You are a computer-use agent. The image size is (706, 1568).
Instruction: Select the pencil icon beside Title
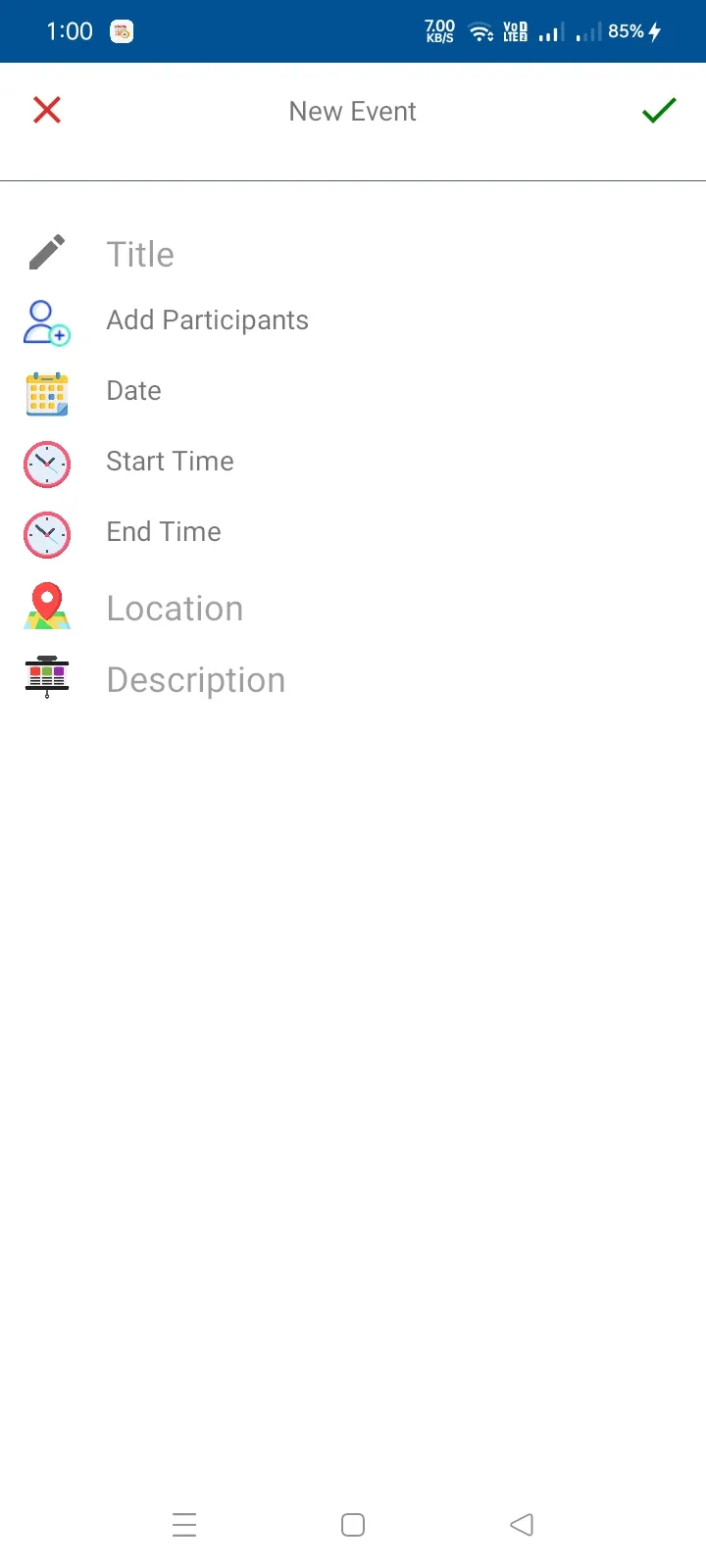click(46, 252)
